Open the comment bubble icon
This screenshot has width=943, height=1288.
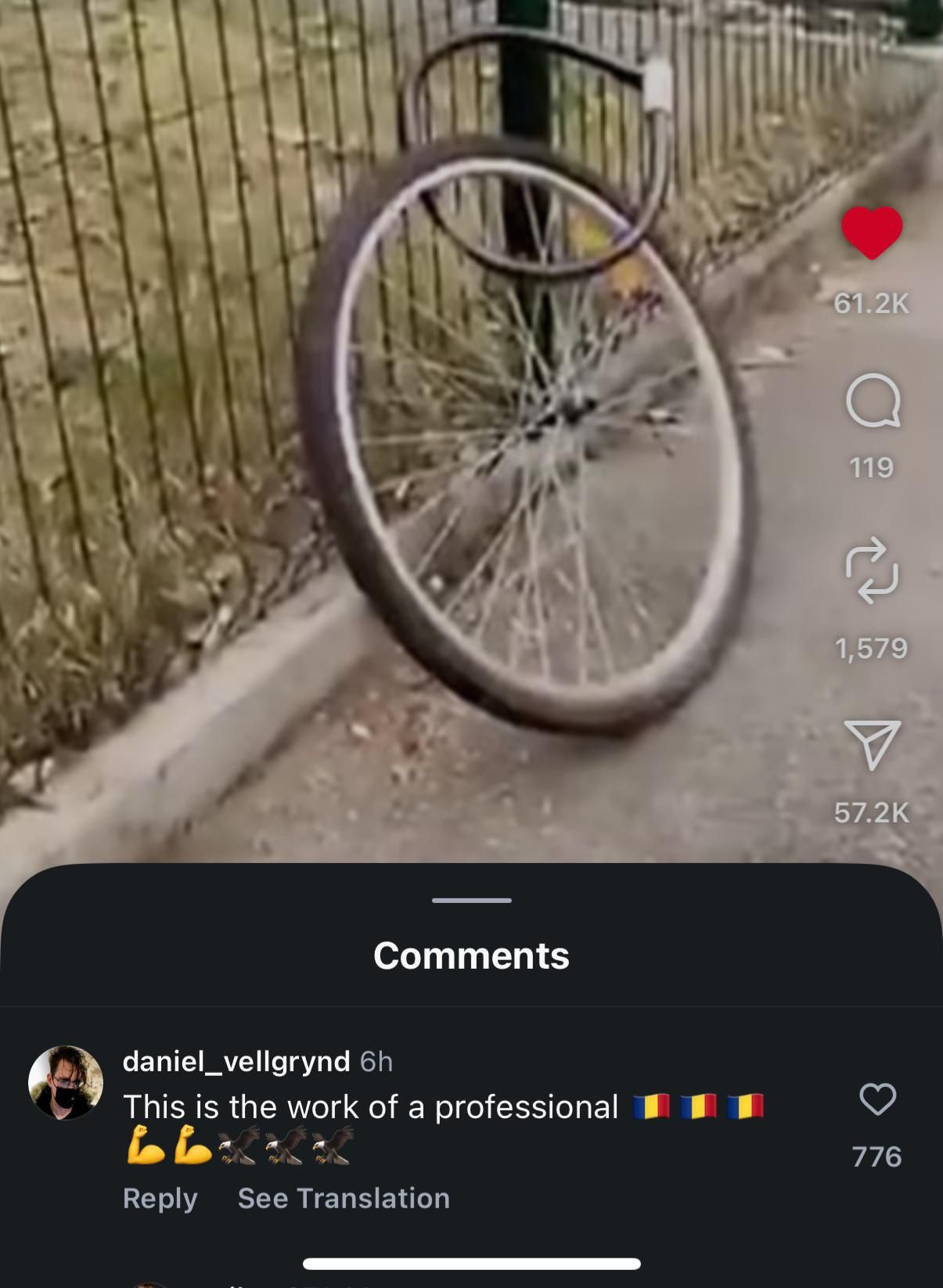tap(873, 401)
